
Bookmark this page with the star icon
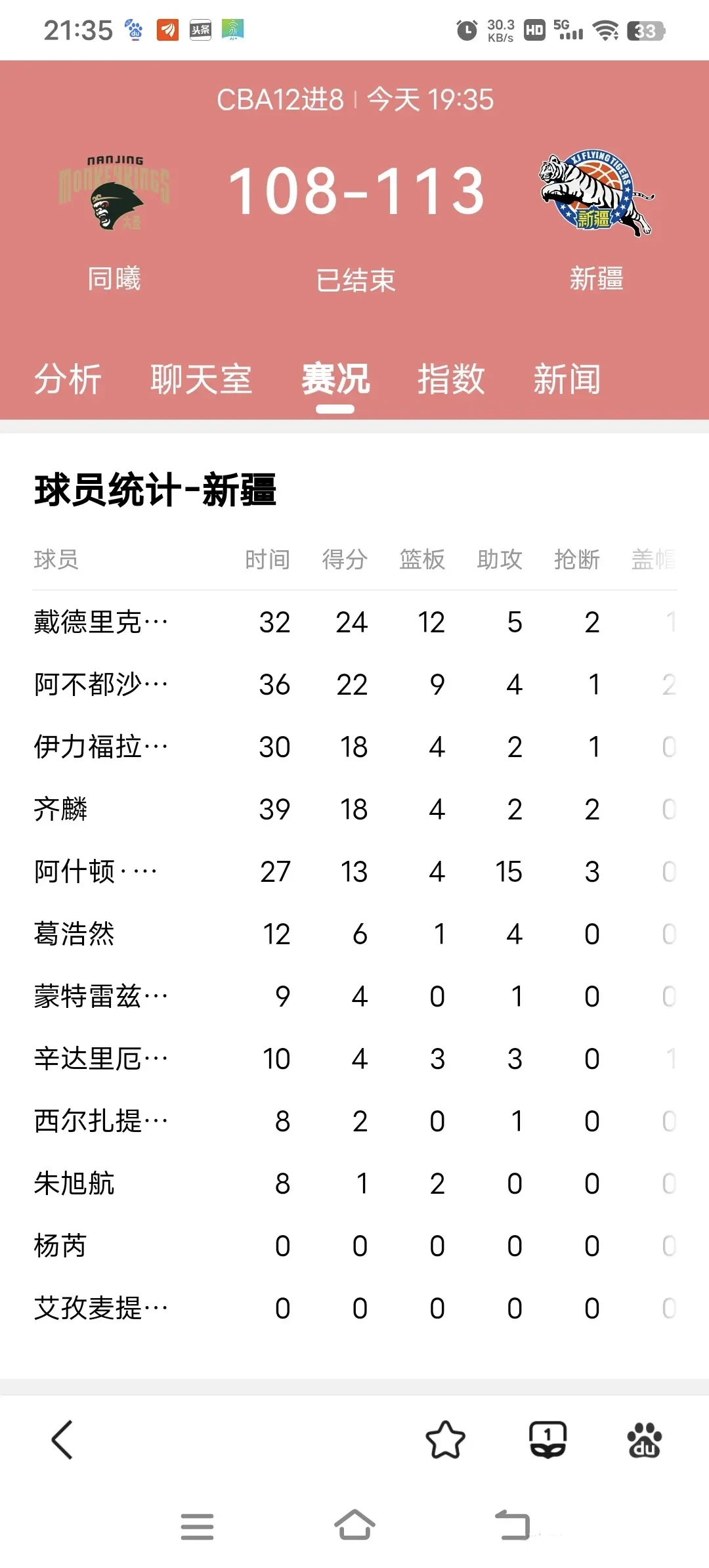click(445, 1440)
